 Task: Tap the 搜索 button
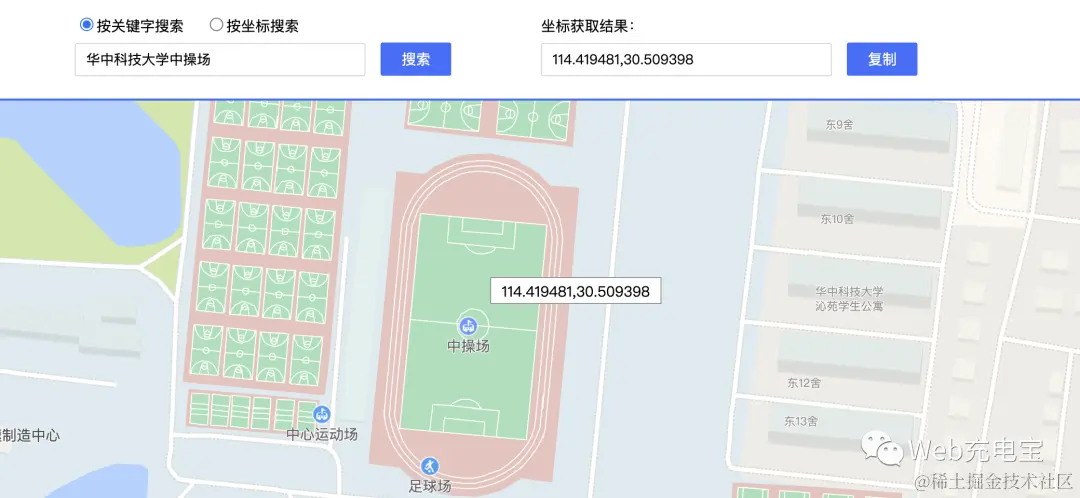(416, 60)
